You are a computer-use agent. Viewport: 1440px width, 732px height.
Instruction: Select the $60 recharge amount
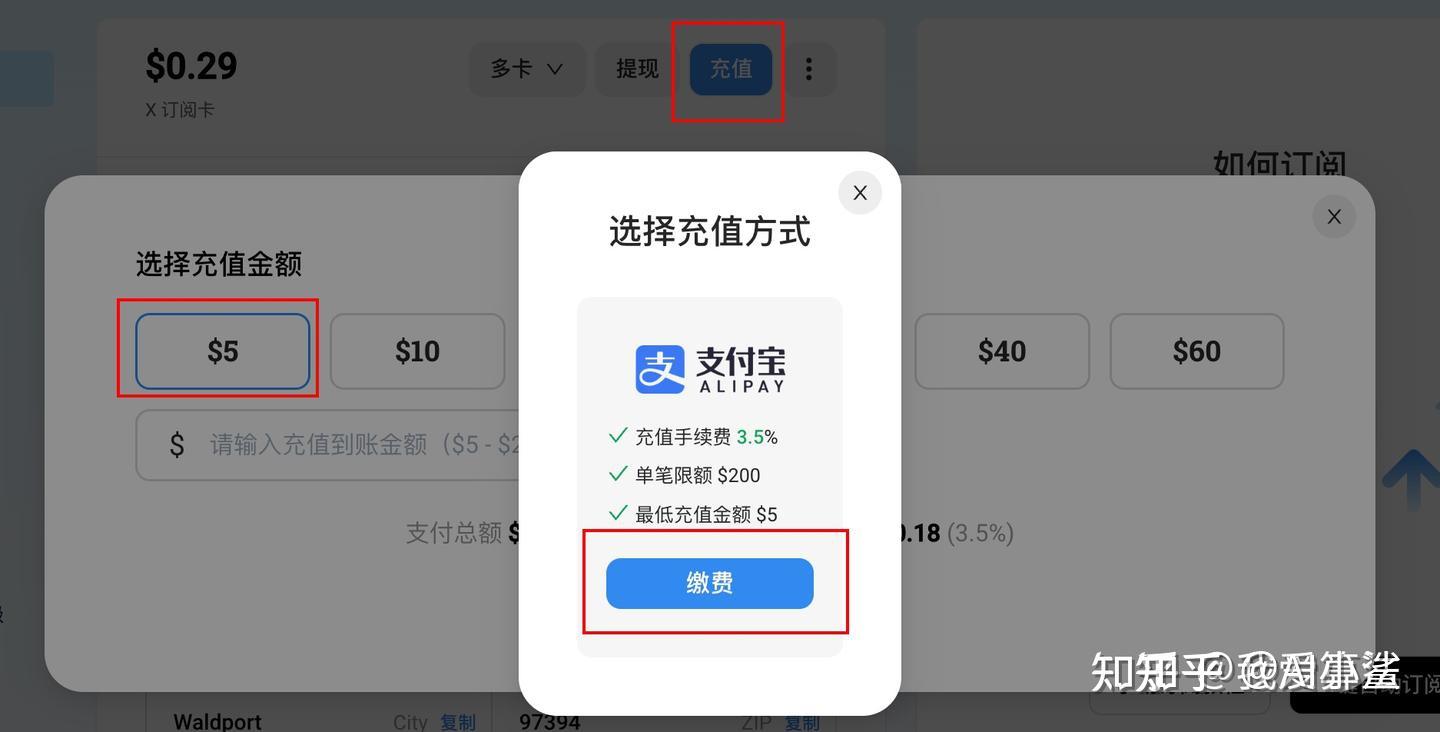click(1196, 351)
